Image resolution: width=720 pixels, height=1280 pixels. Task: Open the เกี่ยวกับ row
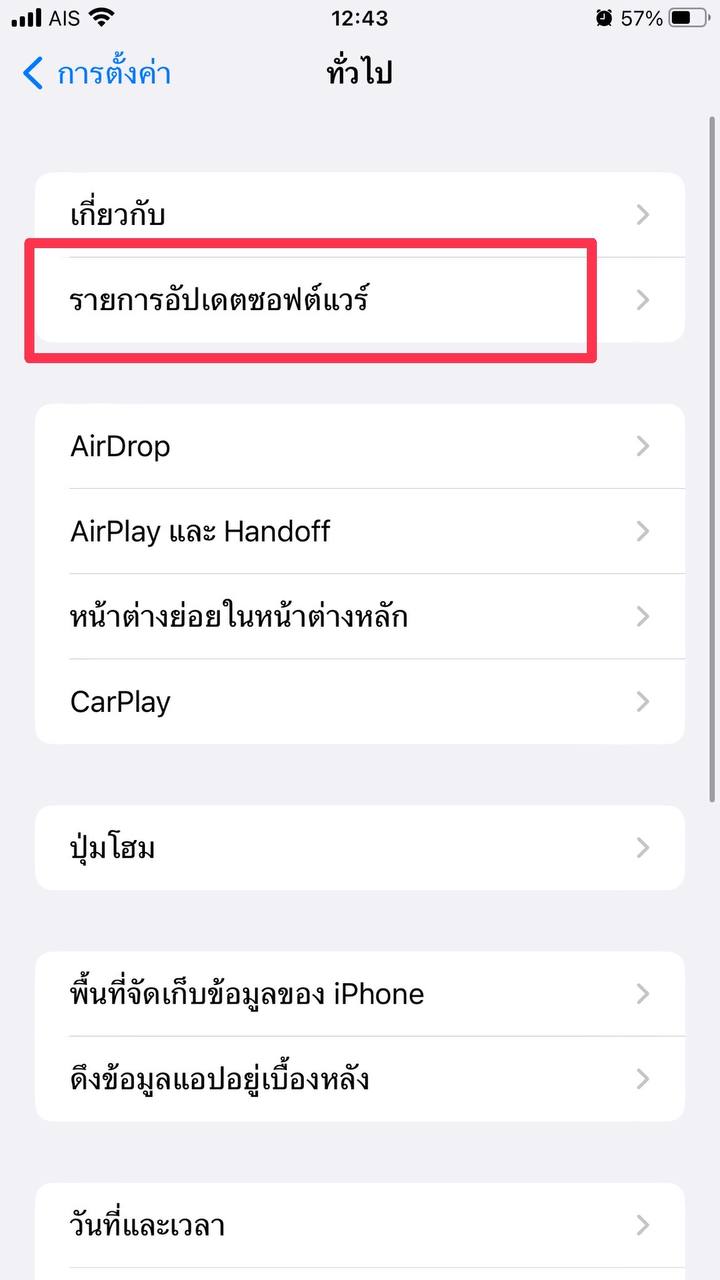(360, 214)
